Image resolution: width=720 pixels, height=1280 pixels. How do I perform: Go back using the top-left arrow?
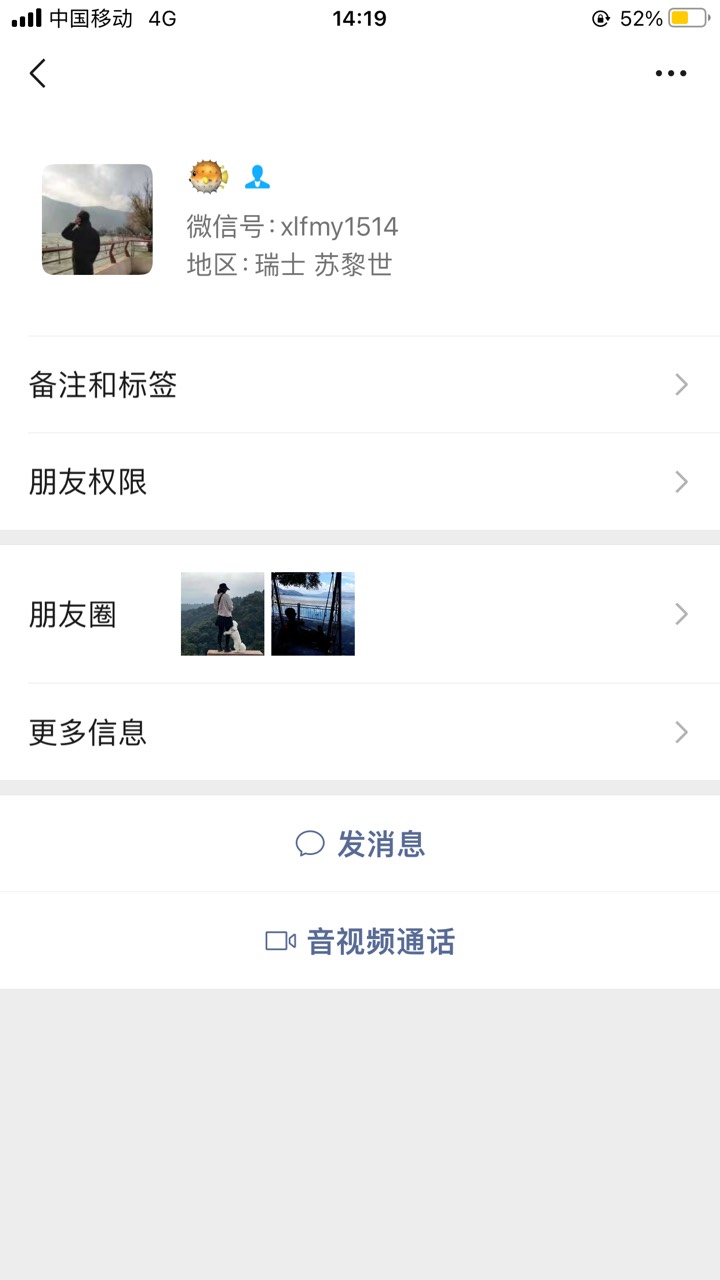click(x=38, y=73)
